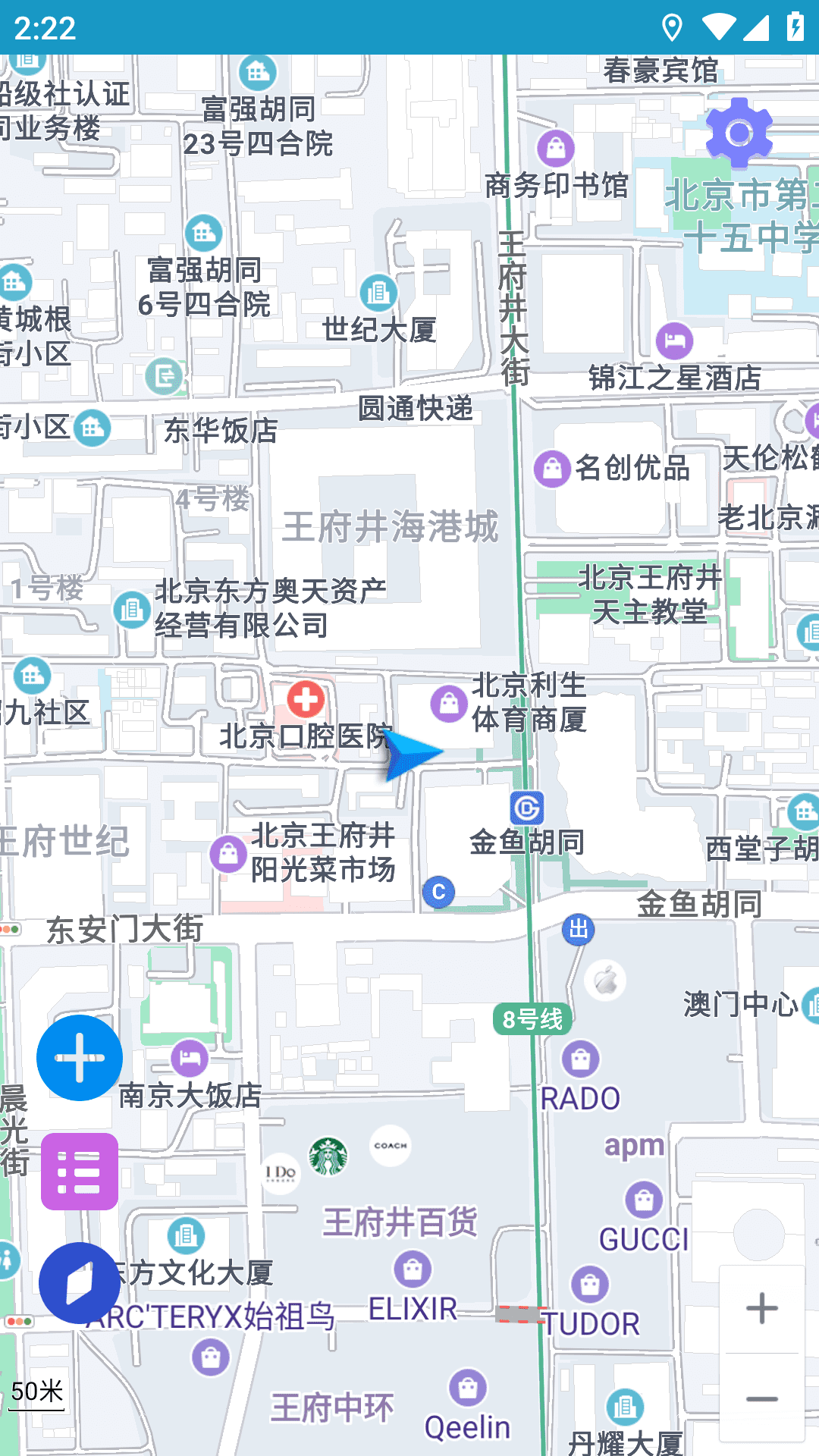
Task: Tap the blue plus floating button
Action: point(80,1057)
